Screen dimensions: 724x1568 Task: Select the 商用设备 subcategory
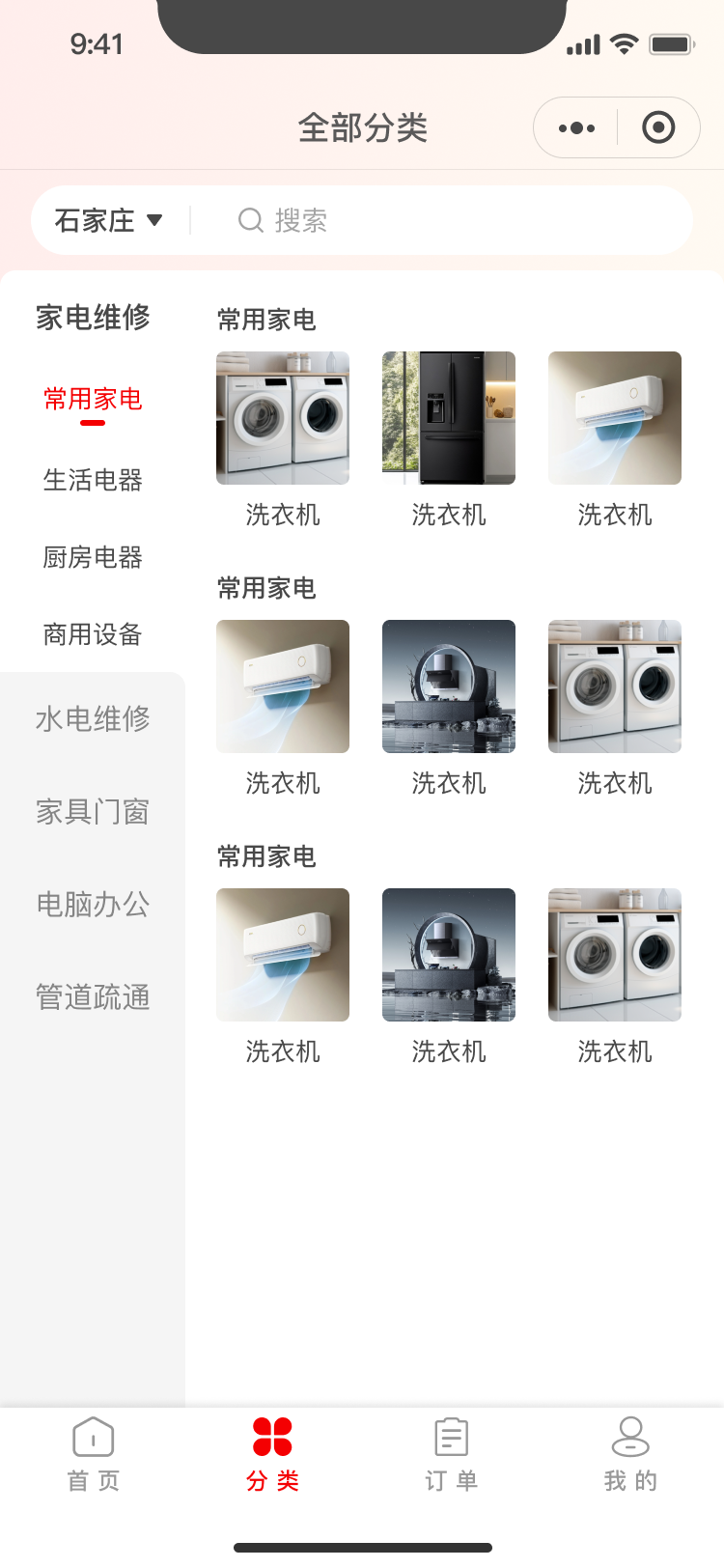point(93,634)
